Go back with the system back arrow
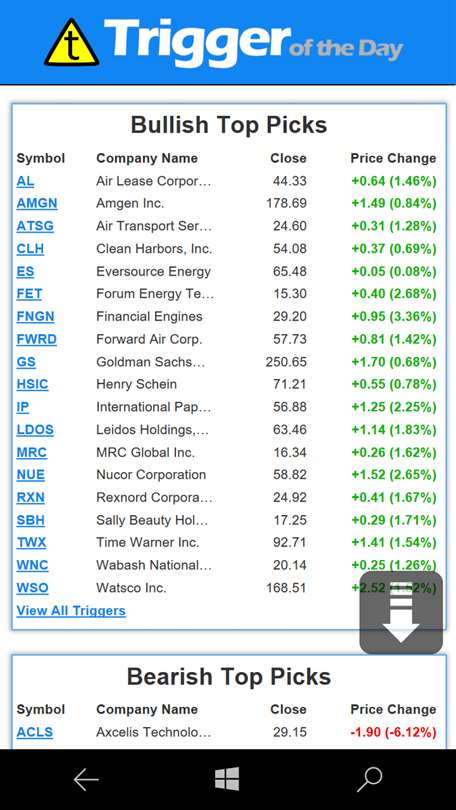The height and width of the screenshot is (810, 456). (x=86, y=780)
